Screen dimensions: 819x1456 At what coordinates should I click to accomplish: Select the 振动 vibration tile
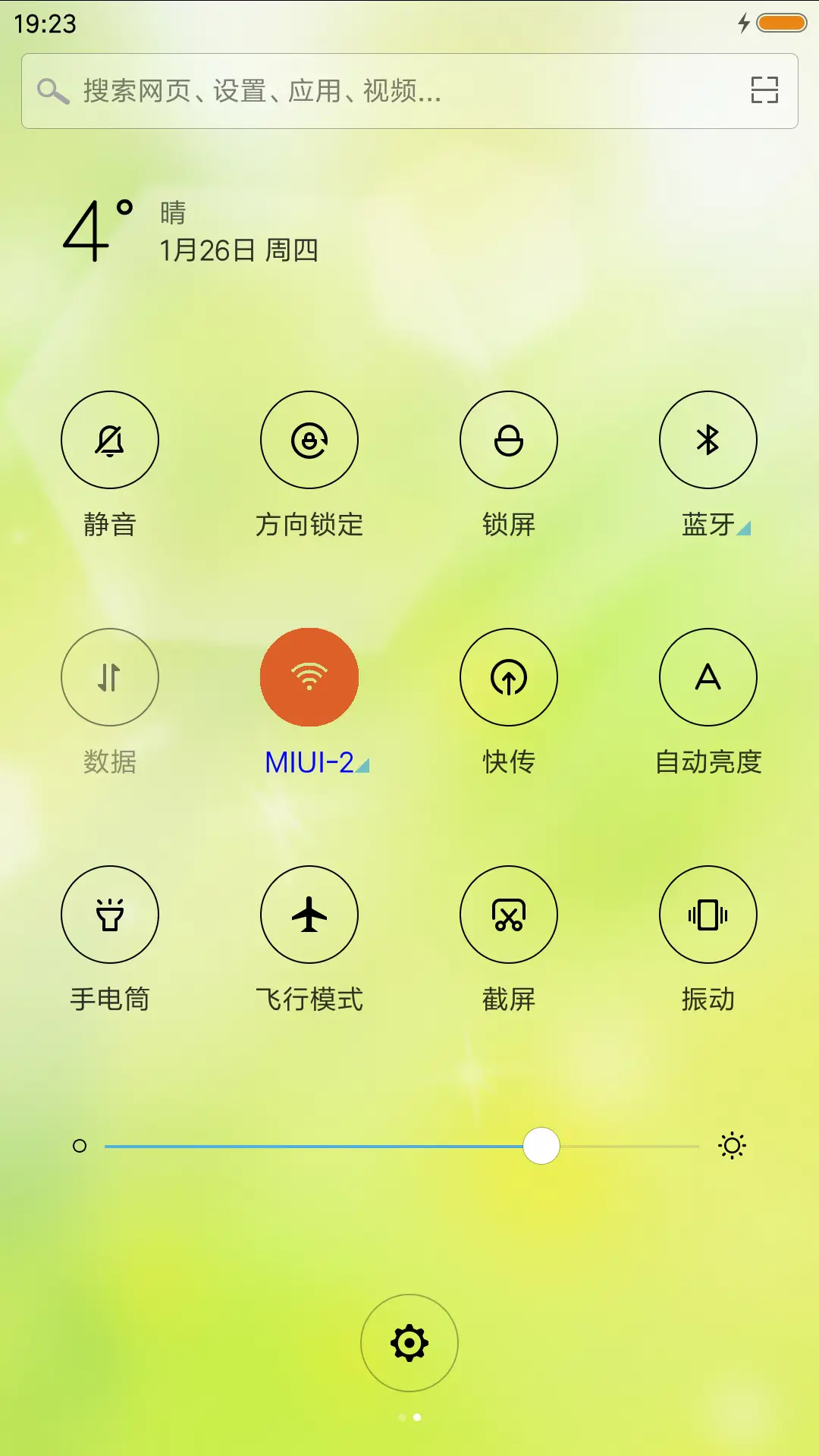708,915
